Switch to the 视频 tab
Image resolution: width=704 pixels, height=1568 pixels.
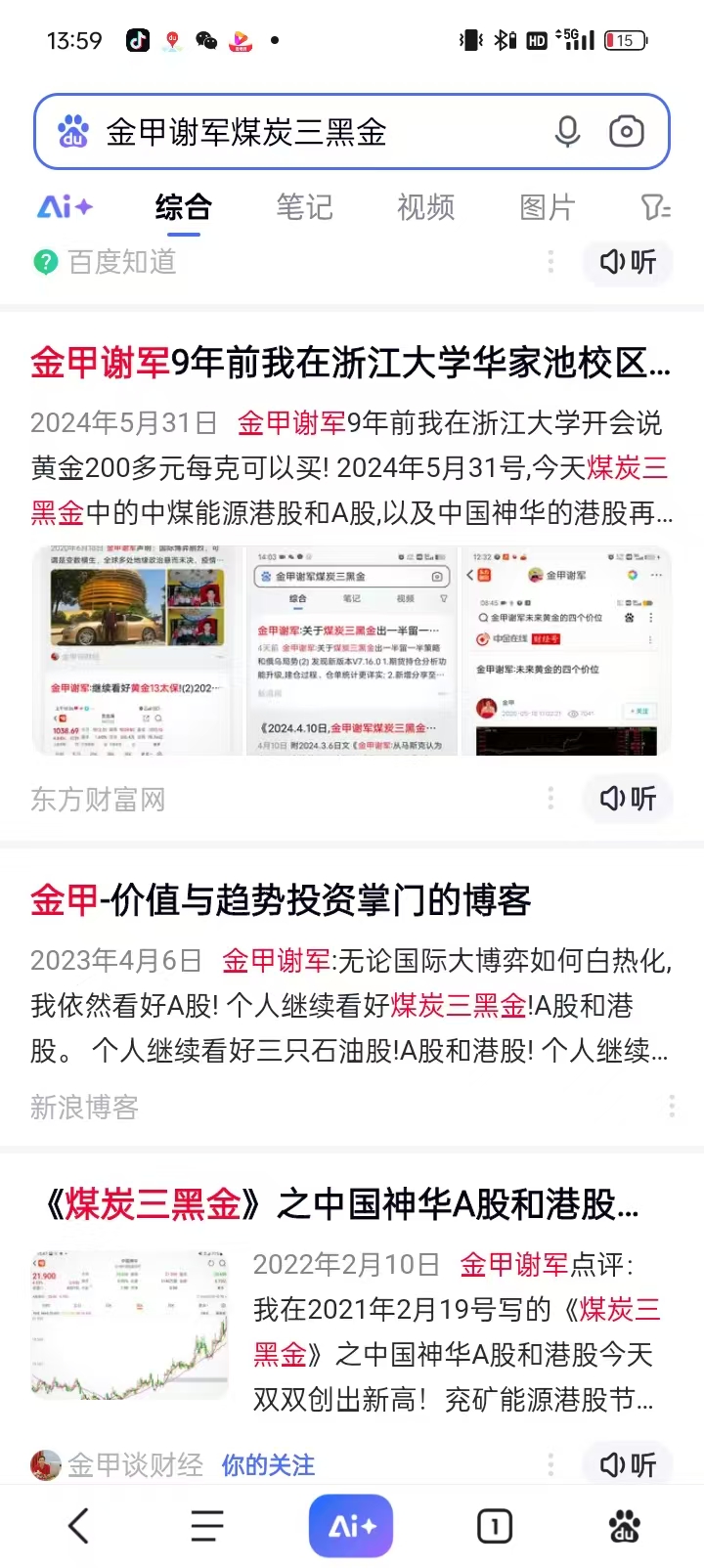[x=425, y=207]
